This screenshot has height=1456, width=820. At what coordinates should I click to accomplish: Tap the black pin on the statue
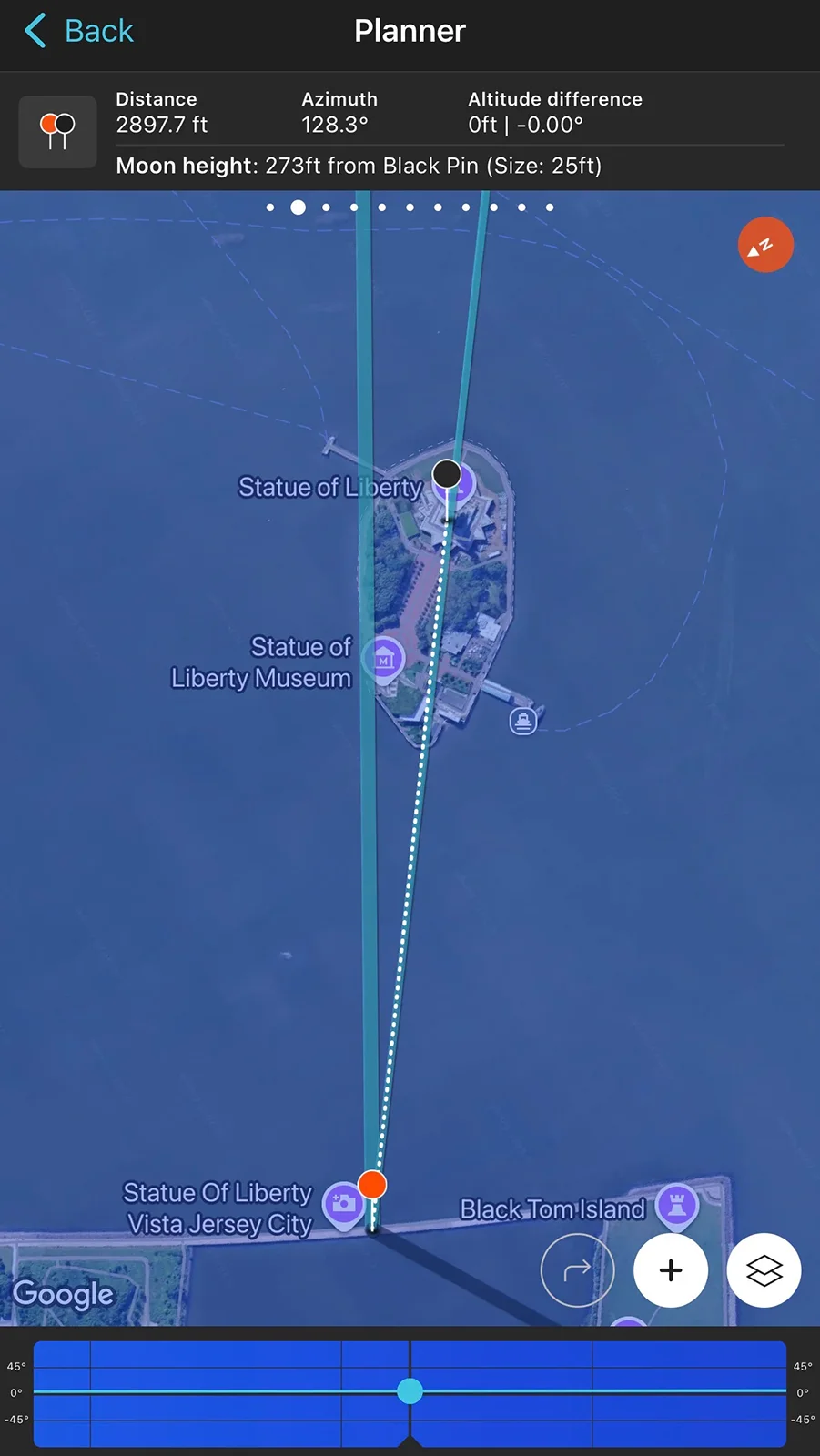447,473
